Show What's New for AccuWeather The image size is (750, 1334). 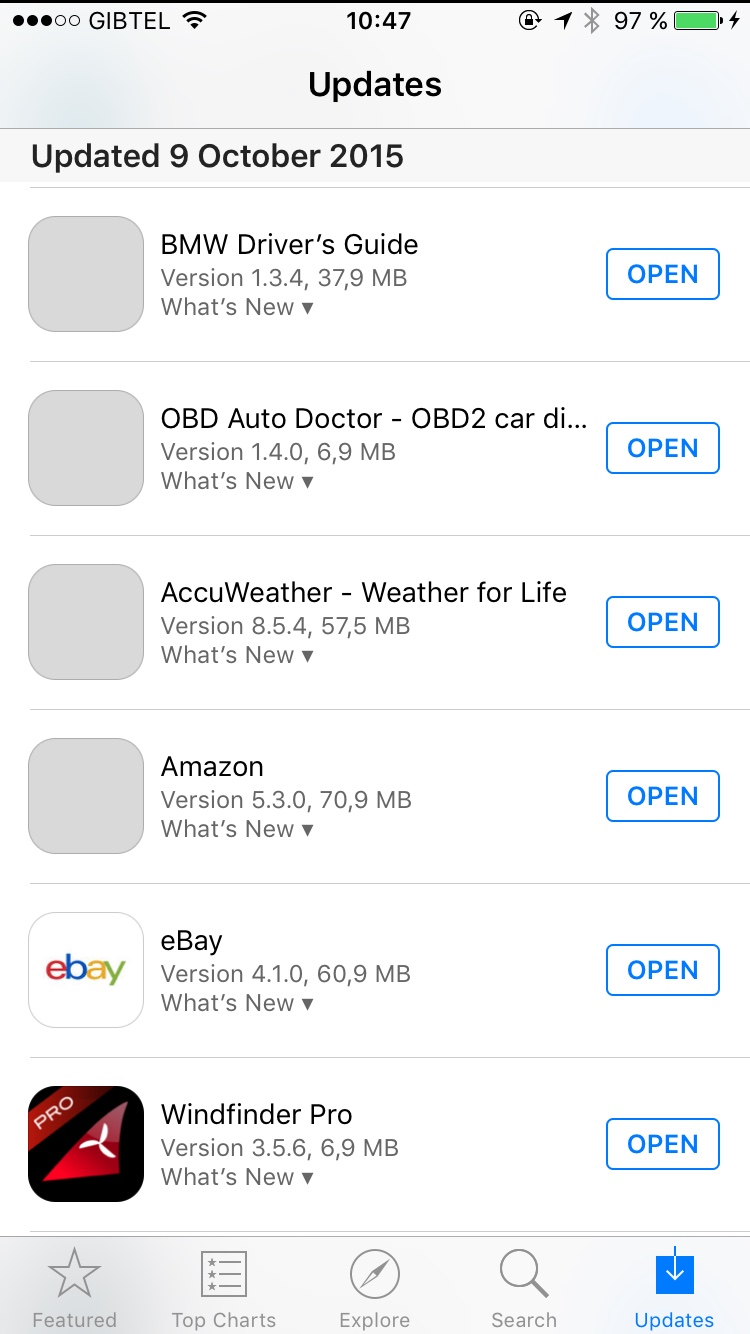[237, 655]
